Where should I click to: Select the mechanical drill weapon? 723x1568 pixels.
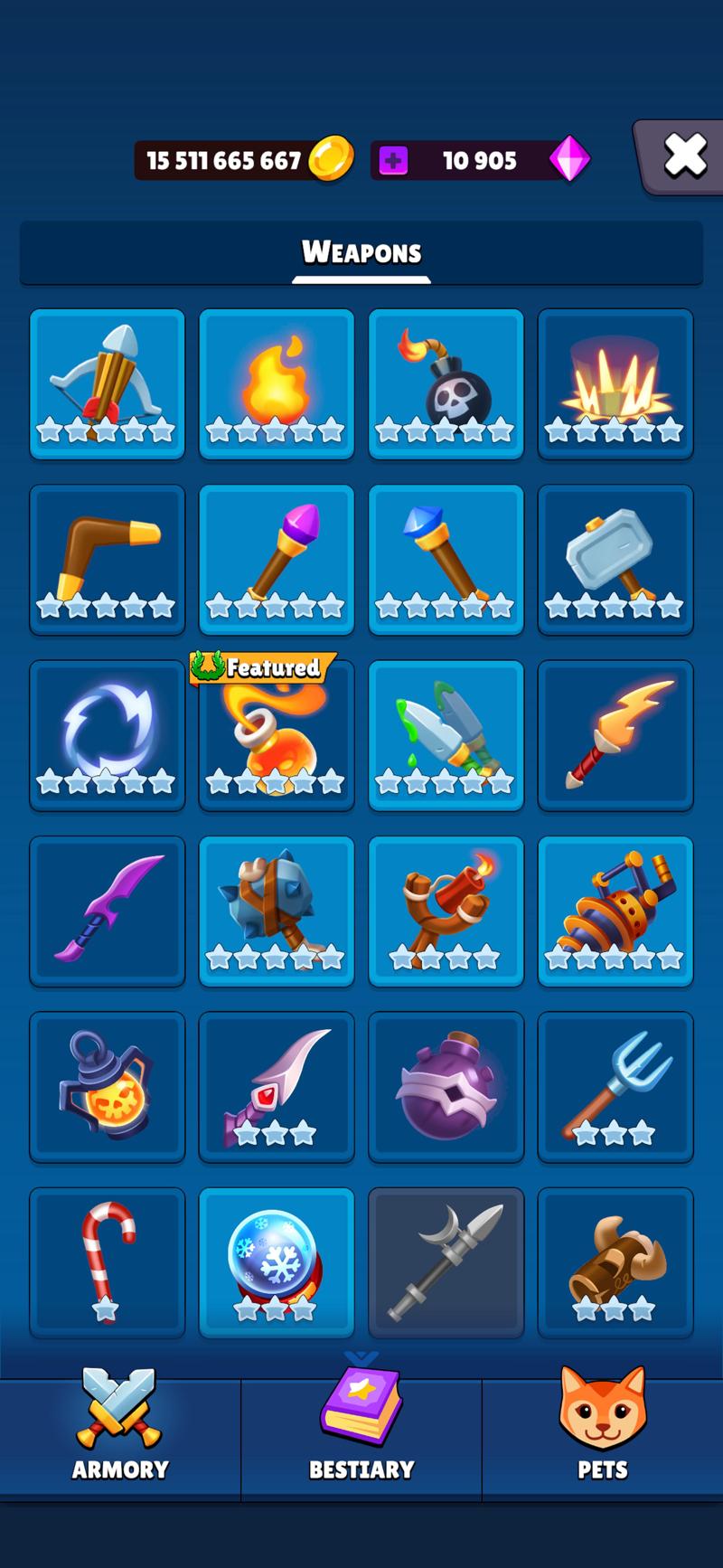click(x=615, y=910)
